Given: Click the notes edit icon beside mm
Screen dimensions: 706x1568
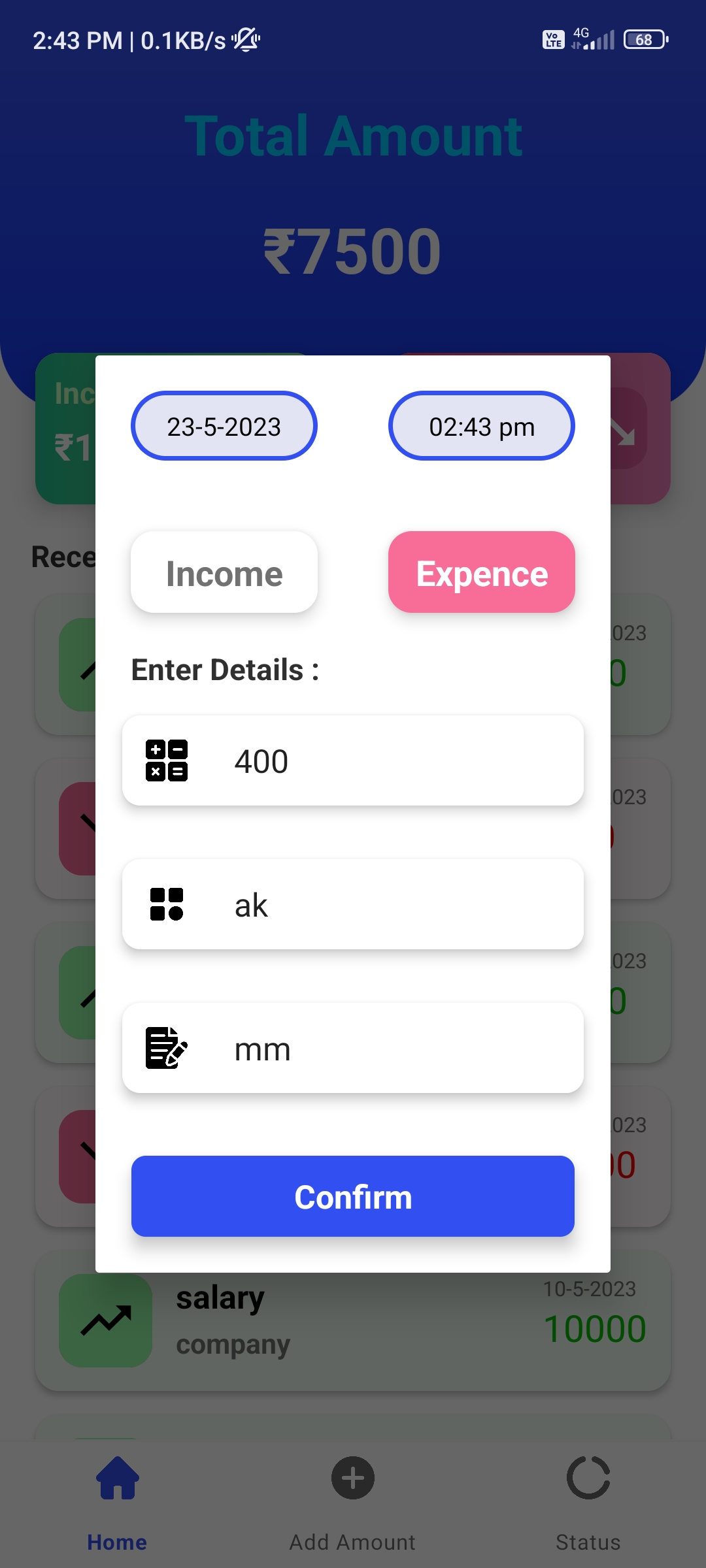Looking at the screenshot, I should pyautogui.click(x=167, y=1048).
